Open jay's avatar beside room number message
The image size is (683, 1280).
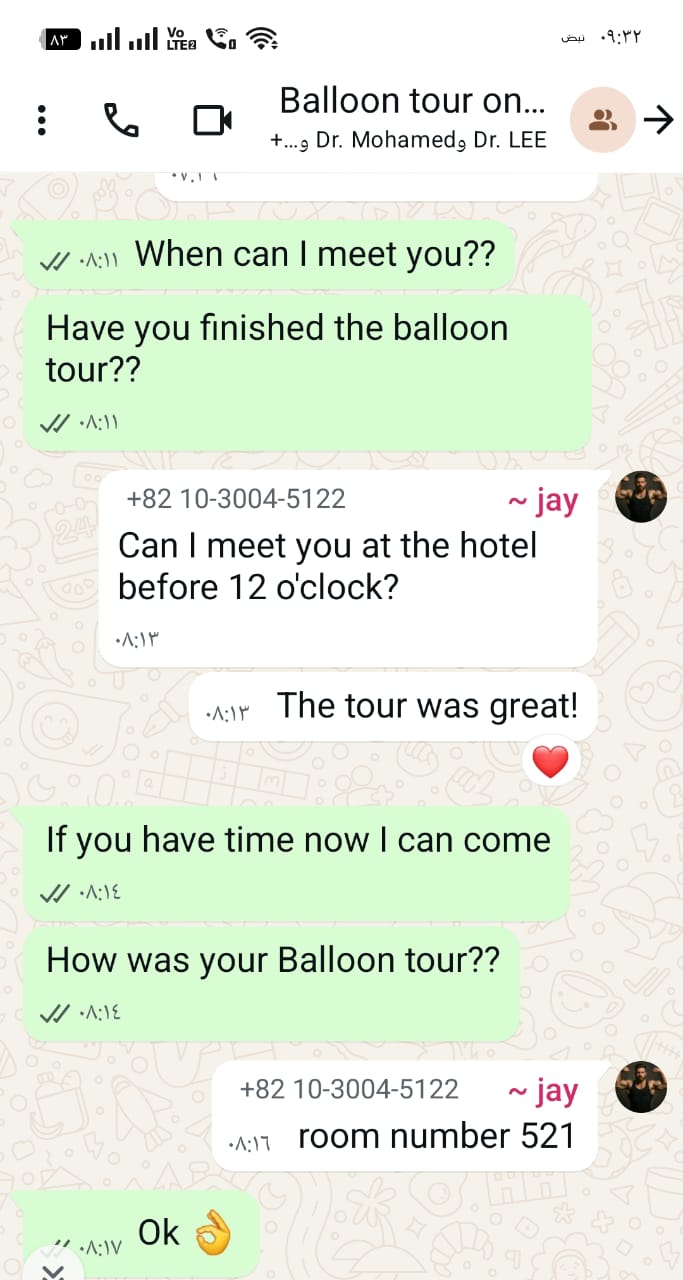tap(640, 1087)
